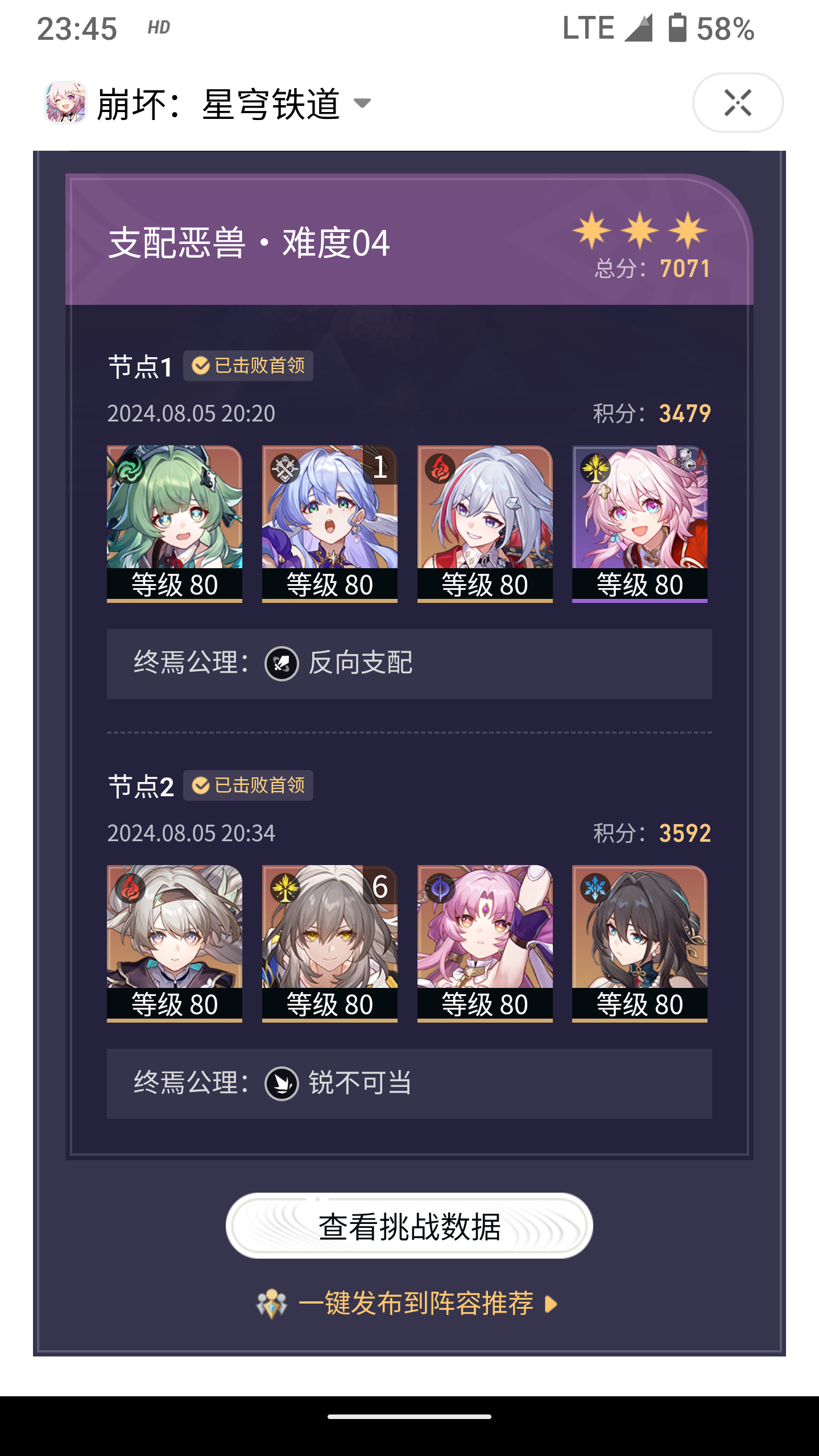Viewport: 819px width, 1456px height.
Task: Select the headband fire character in 节点2
Action: pos(175,942)
